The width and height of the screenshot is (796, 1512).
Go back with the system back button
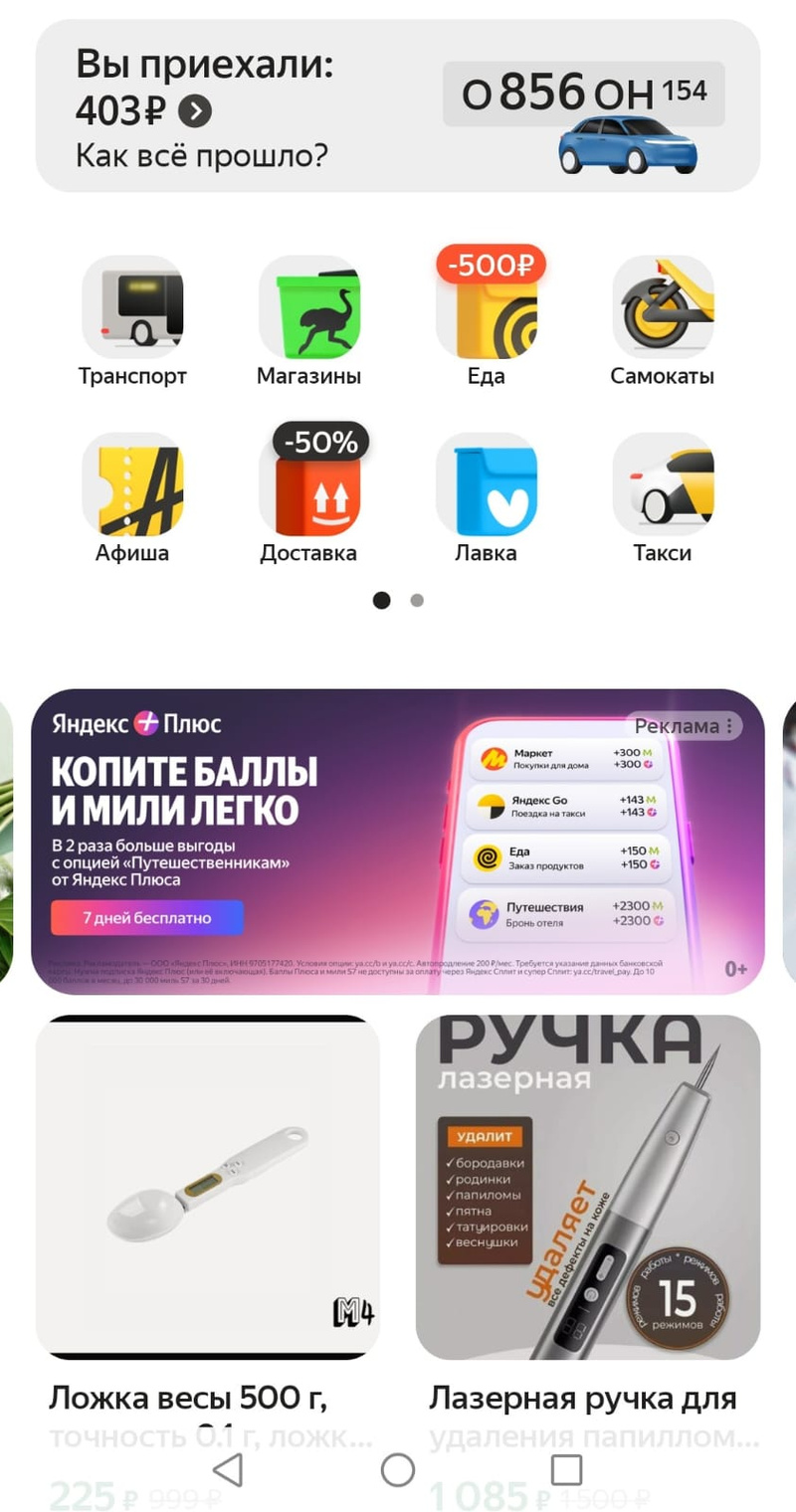coord(228,1469)
